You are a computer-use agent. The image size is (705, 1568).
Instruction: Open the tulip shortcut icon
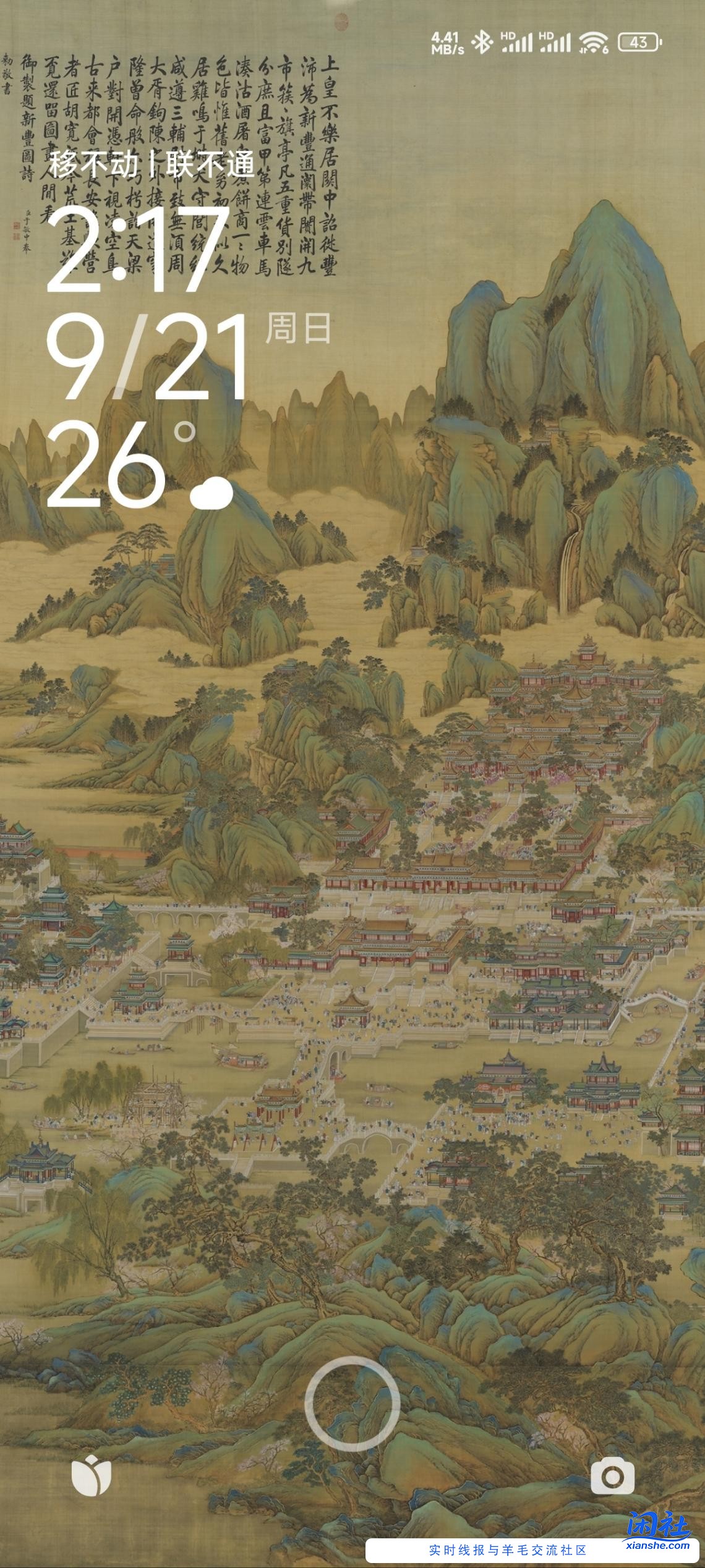92,1477
